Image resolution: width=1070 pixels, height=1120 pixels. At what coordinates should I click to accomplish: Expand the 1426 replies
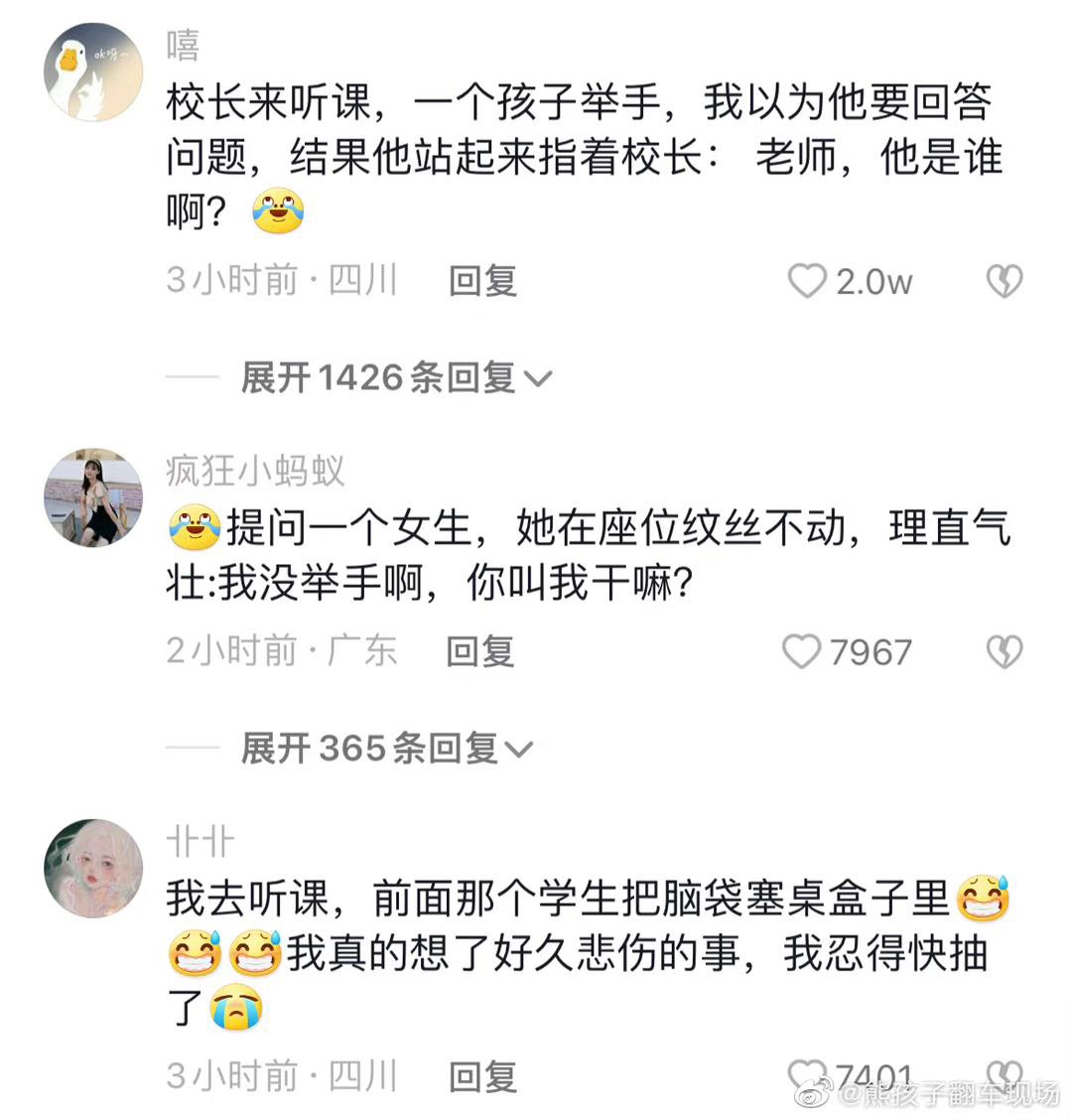click(x=396, y=377)
